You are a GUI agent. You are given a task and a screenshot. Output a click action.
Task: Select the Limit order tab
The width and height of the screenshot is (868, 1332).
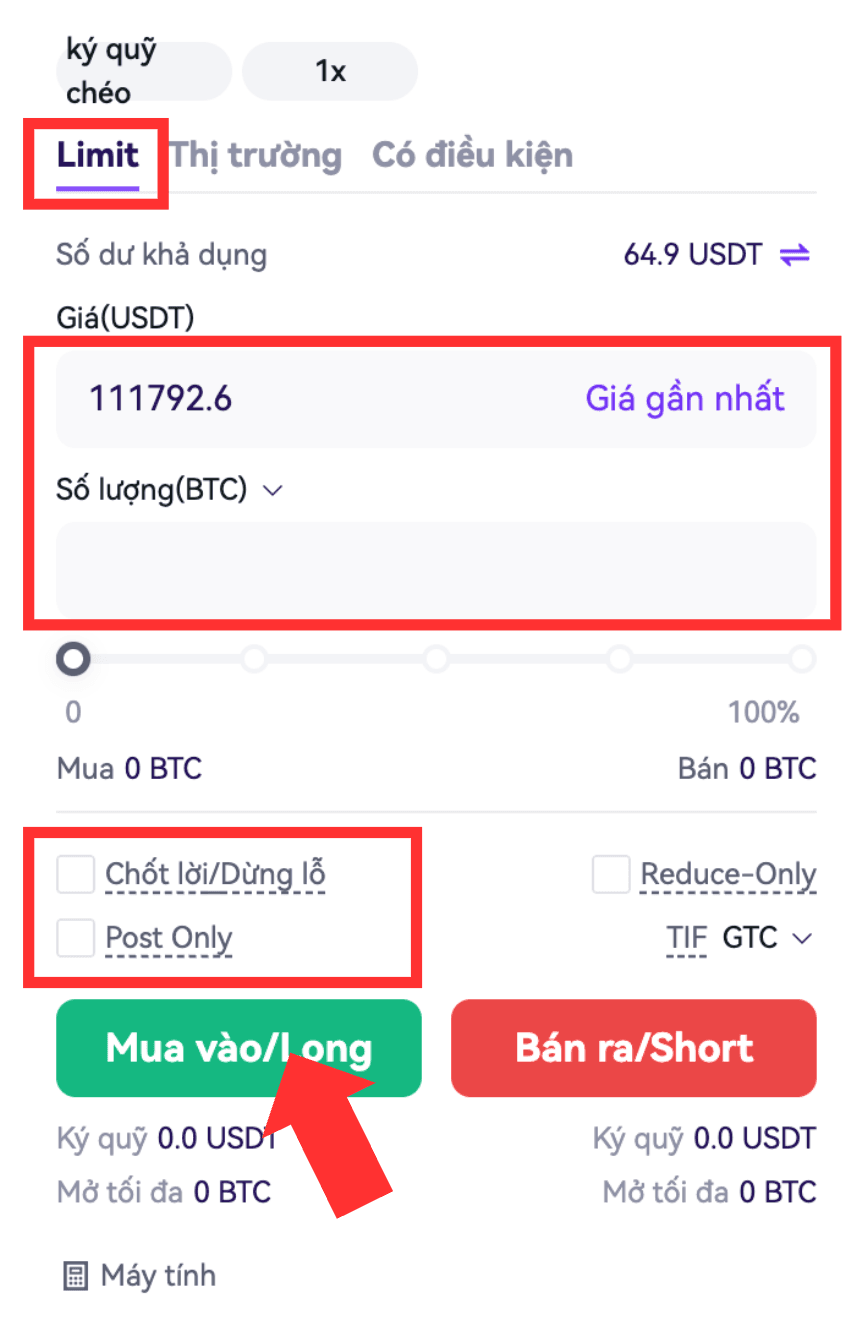click(x=97, y=156)
